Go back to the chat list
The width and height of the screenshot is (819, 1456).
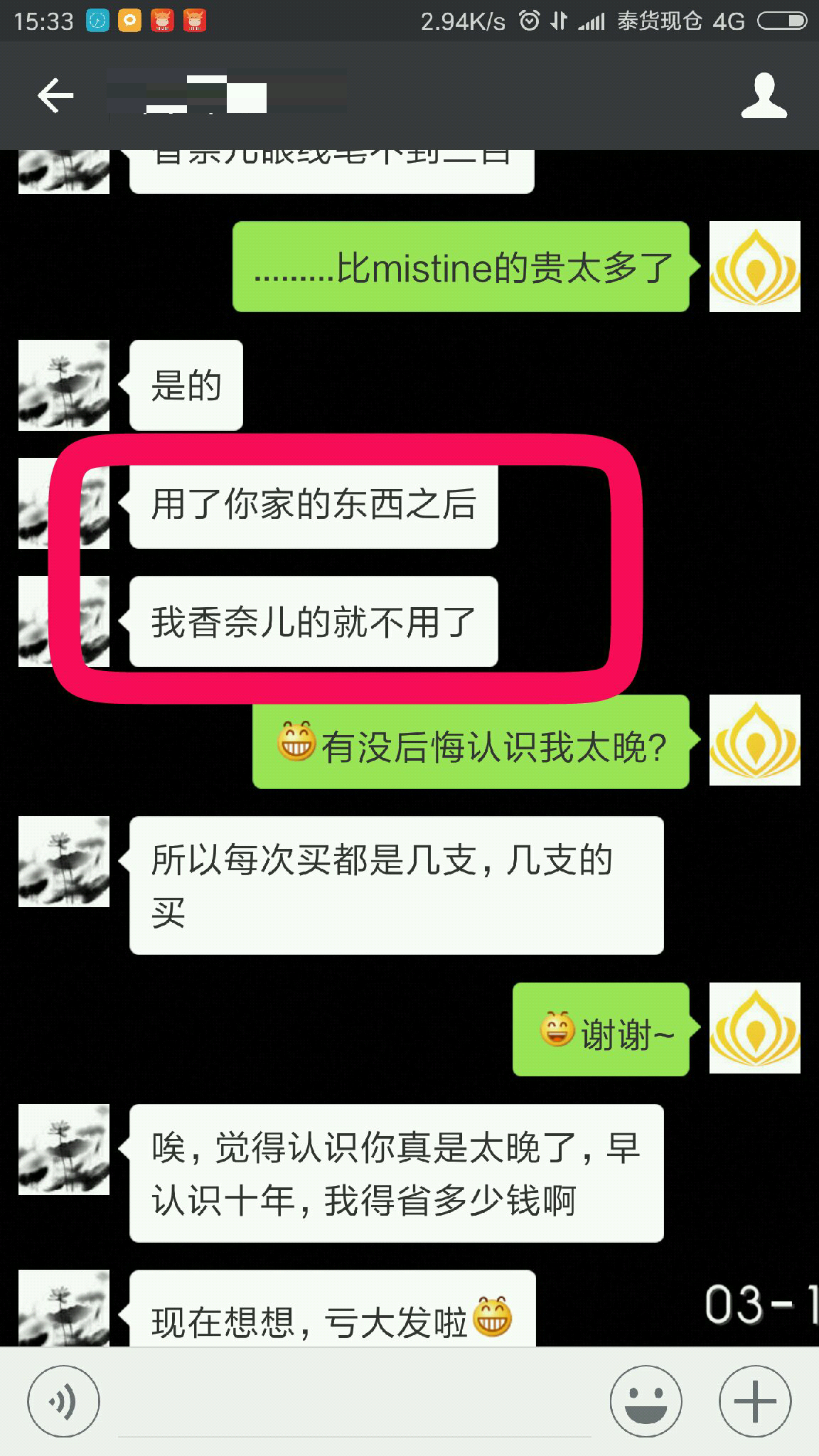55,95
